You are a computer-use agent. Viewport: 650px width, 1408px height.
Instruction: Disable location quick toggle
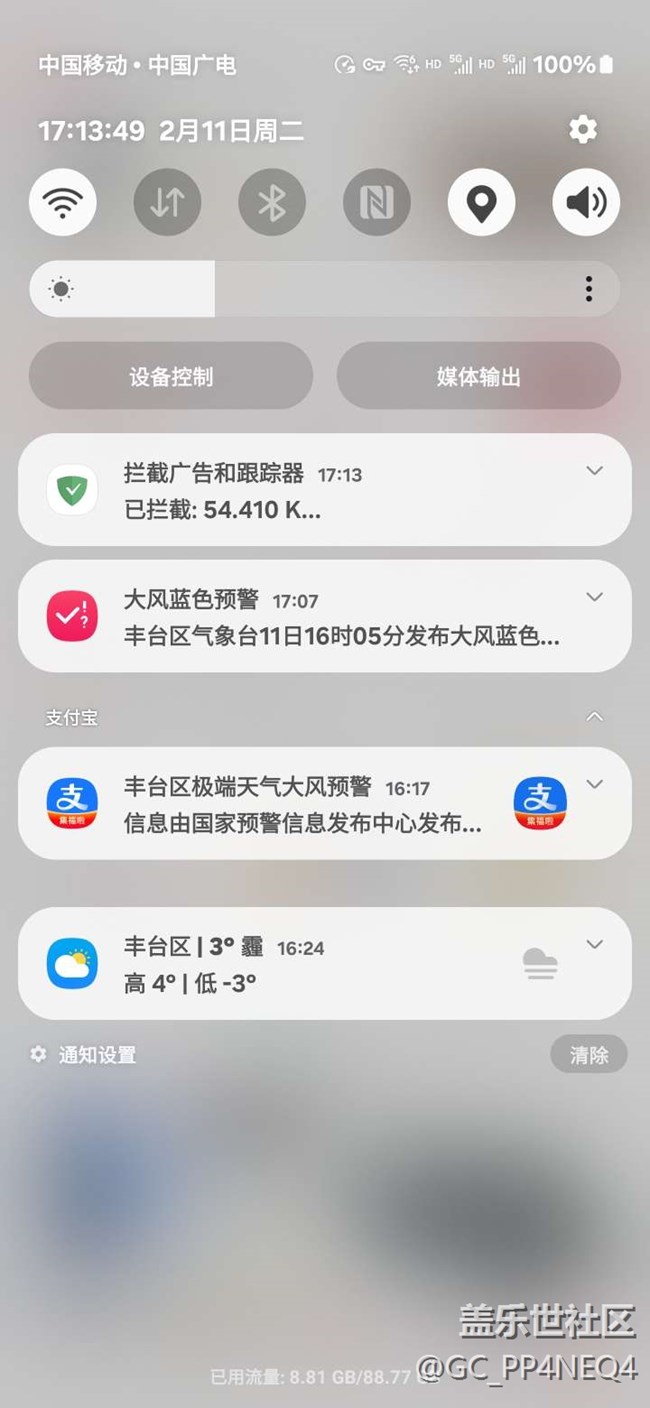481,203
